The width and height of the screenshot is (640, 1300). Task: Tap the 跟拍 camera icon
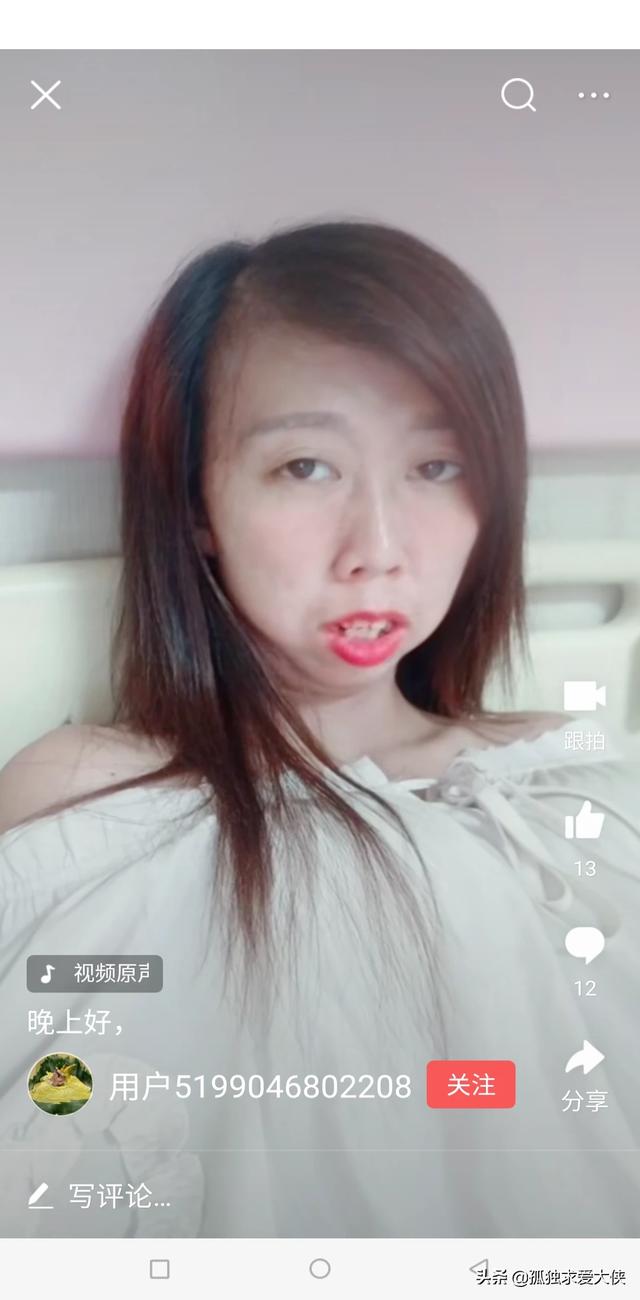click(584, 698)
